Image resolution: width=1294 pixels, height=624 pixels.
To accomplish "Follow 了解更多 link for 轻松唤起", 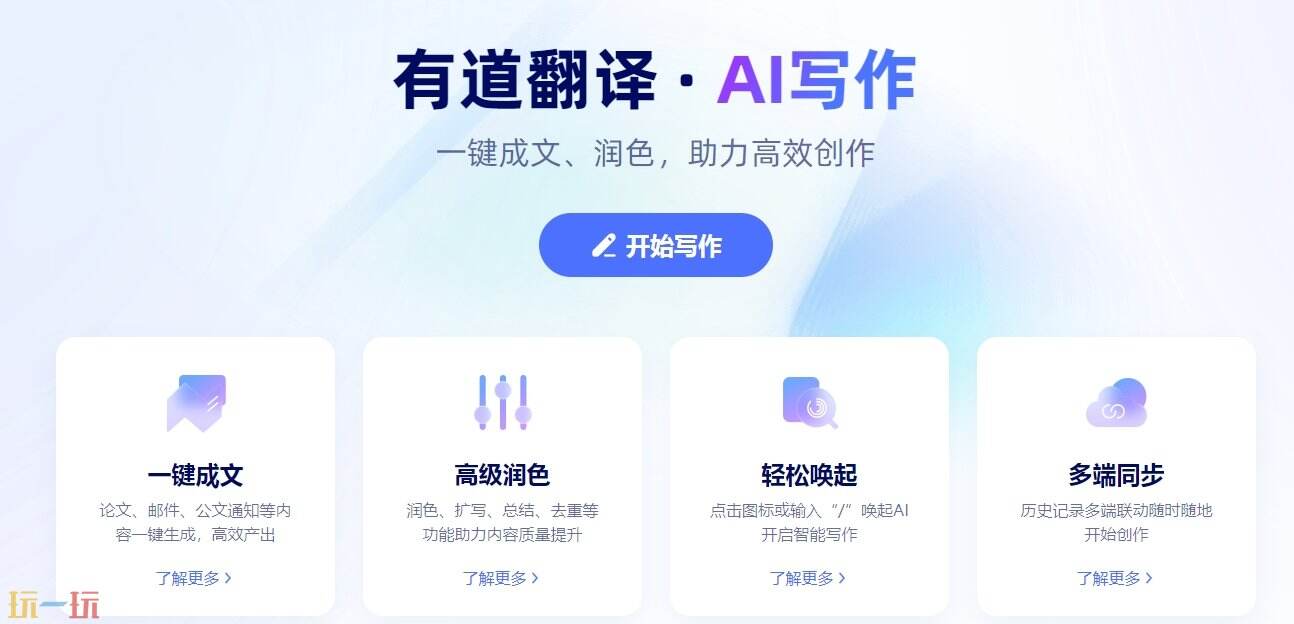I will click(808, 577).
